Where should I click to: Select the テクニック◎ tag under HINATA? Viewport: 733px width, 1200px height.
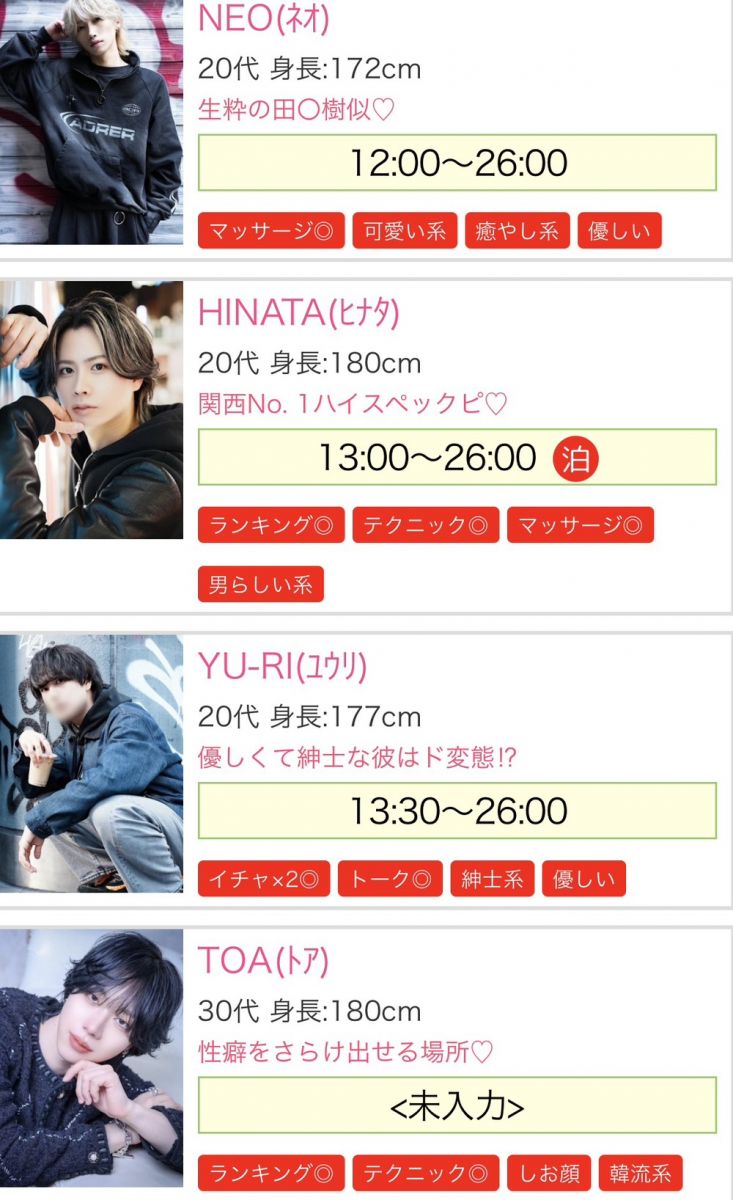tap(426, 525)
